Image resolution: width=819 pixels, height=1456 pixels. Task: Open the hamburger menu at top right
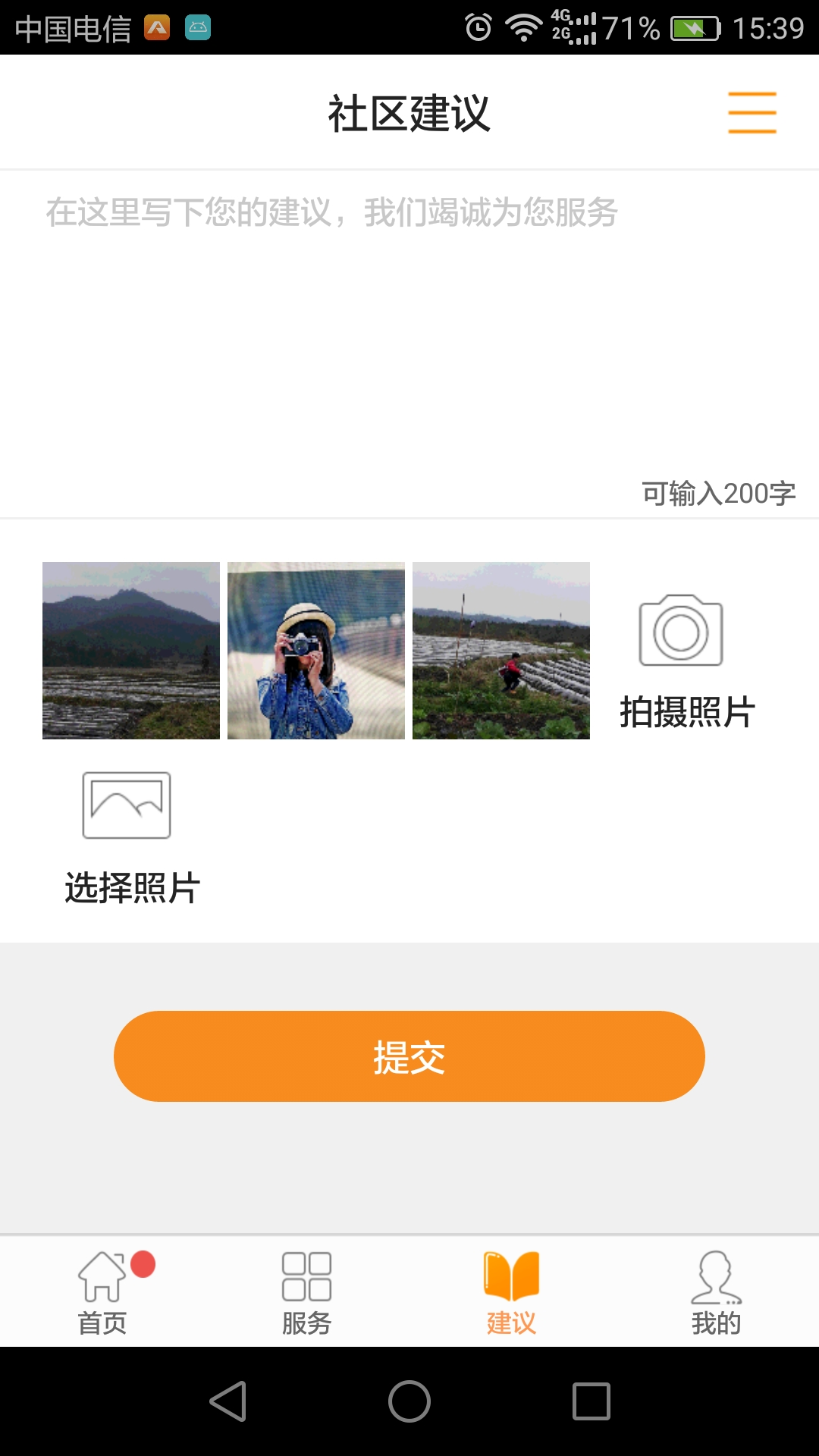coord(752,111)
